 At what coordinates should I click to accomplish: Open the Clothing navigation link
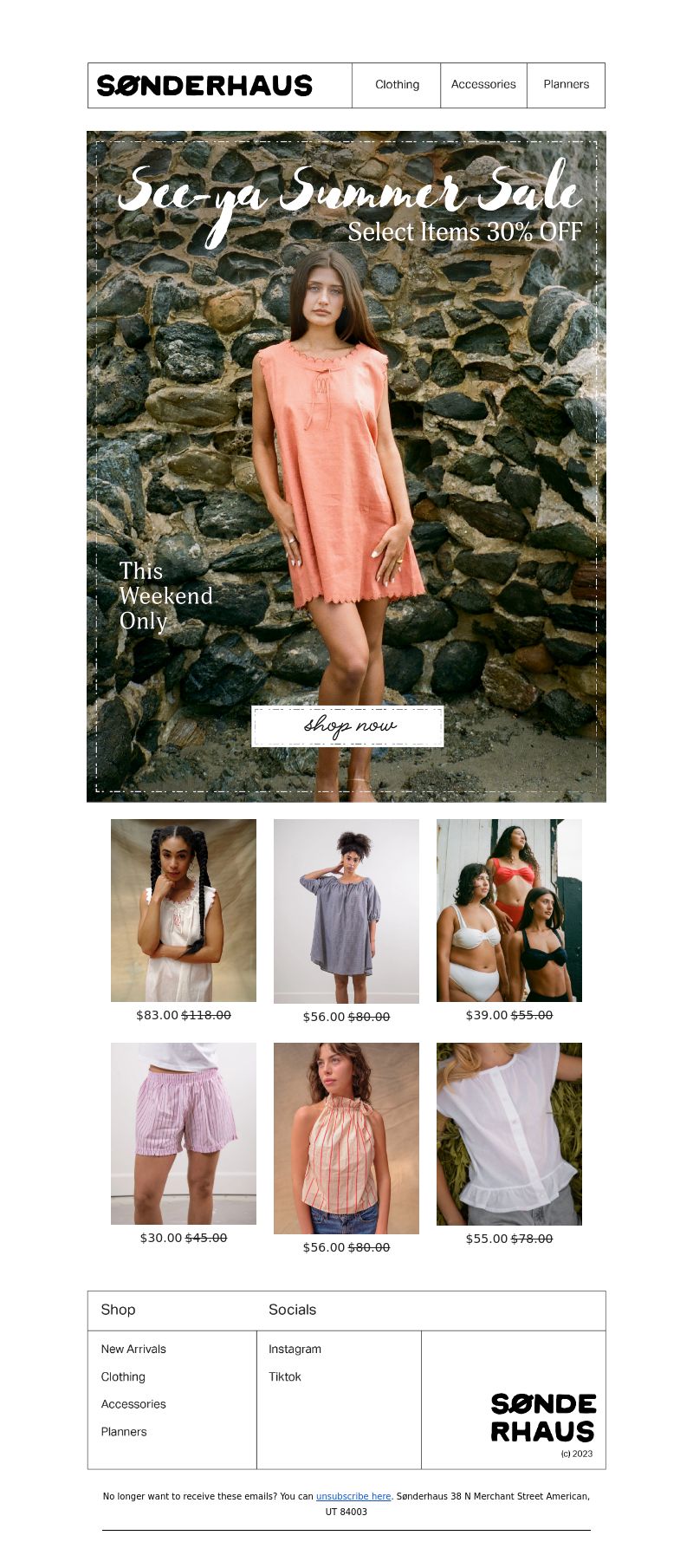[397, 85]
